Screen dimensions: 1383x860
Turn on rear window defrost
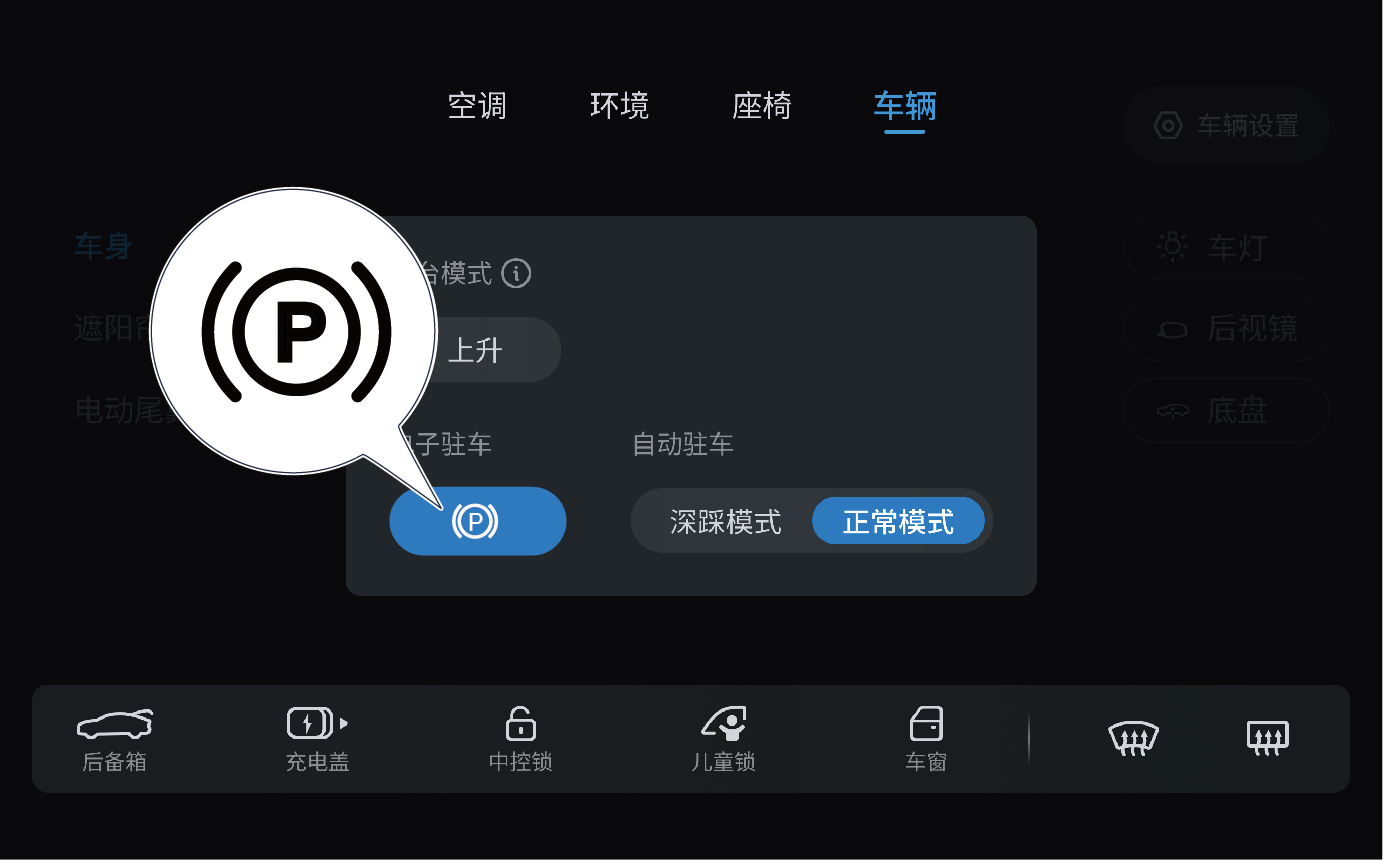(x=1267, y=739)
